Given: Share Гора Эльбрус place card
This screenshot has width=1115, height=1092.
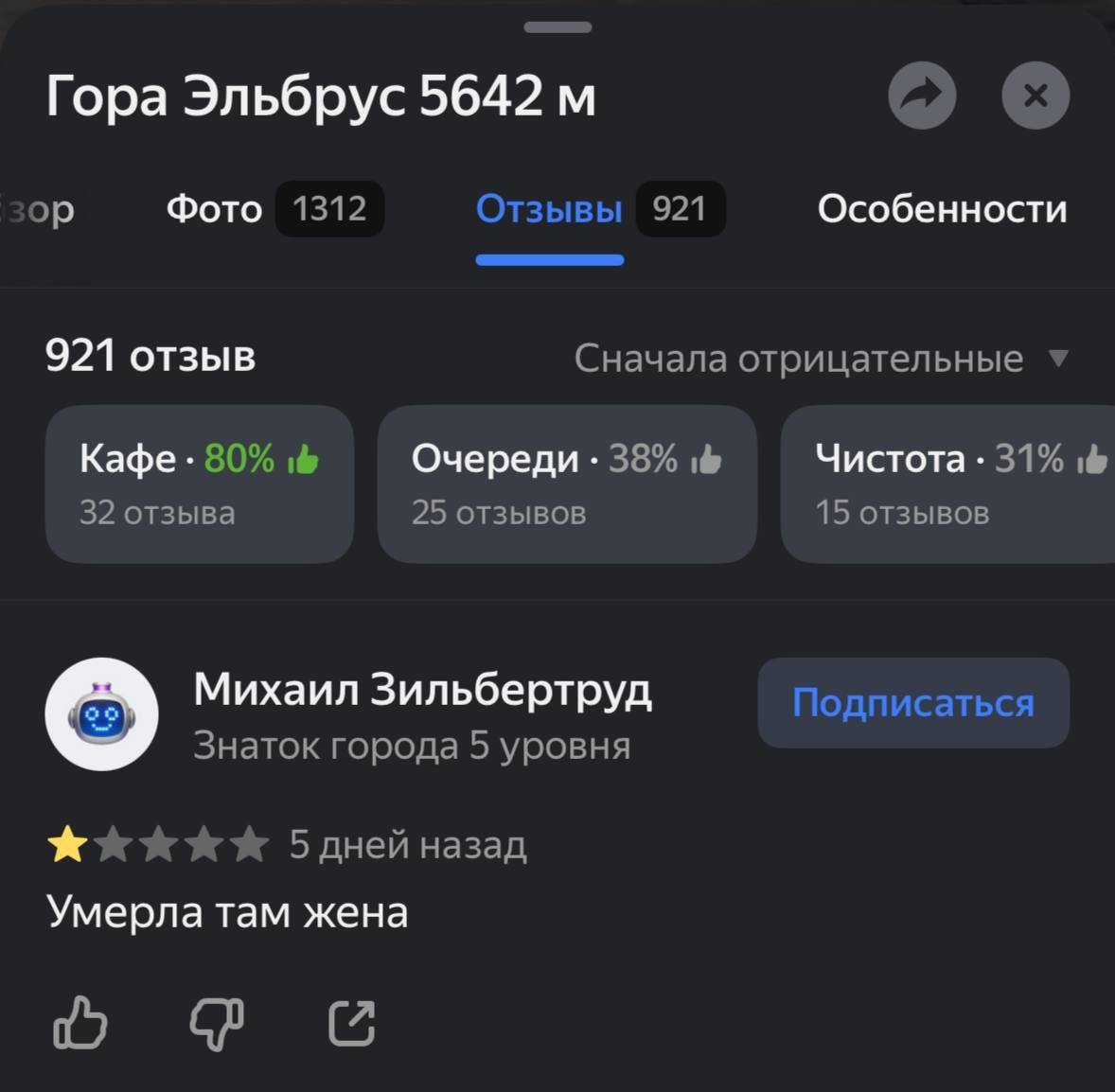Looking at the screenshot, I should tap(922, 96).
